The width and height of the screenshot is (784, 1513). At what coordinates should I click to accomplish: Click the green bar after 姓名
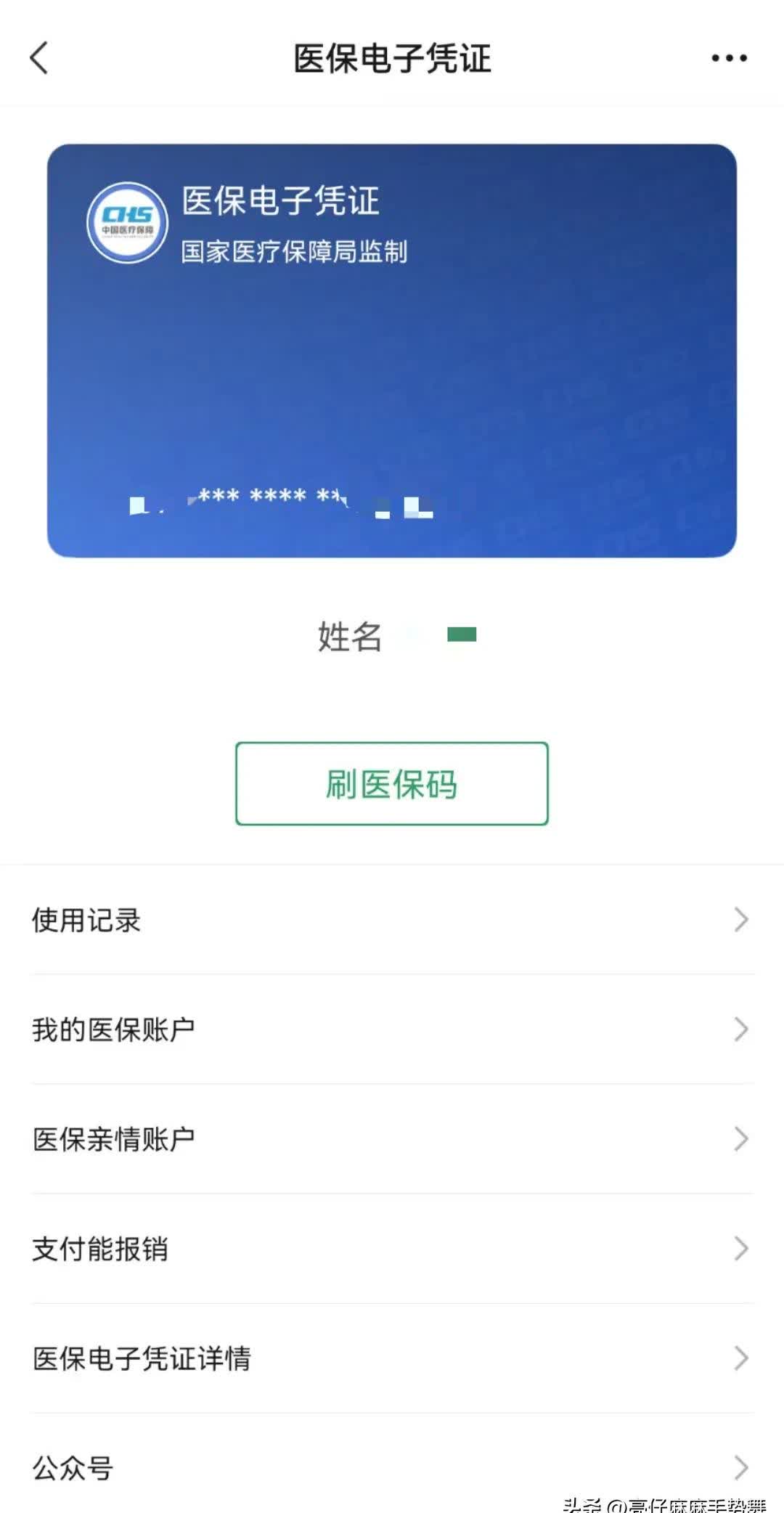462,635
